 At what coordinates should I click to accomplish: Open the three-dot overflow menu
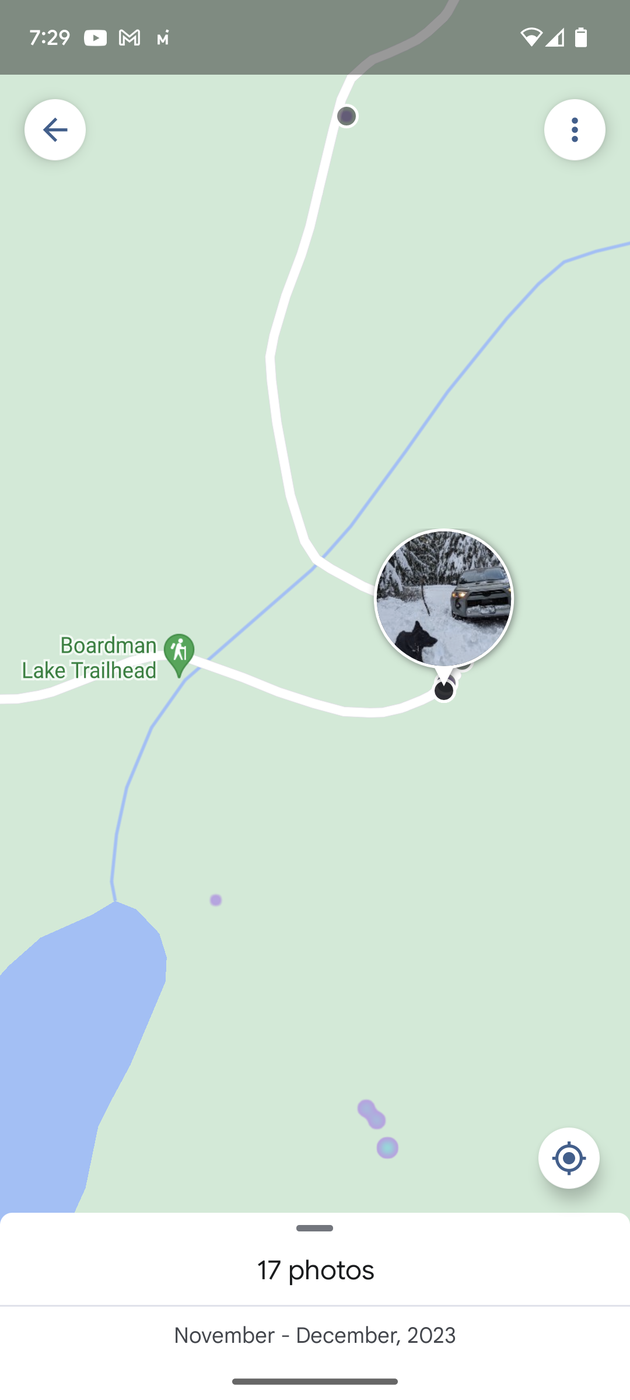click(574, 130)
